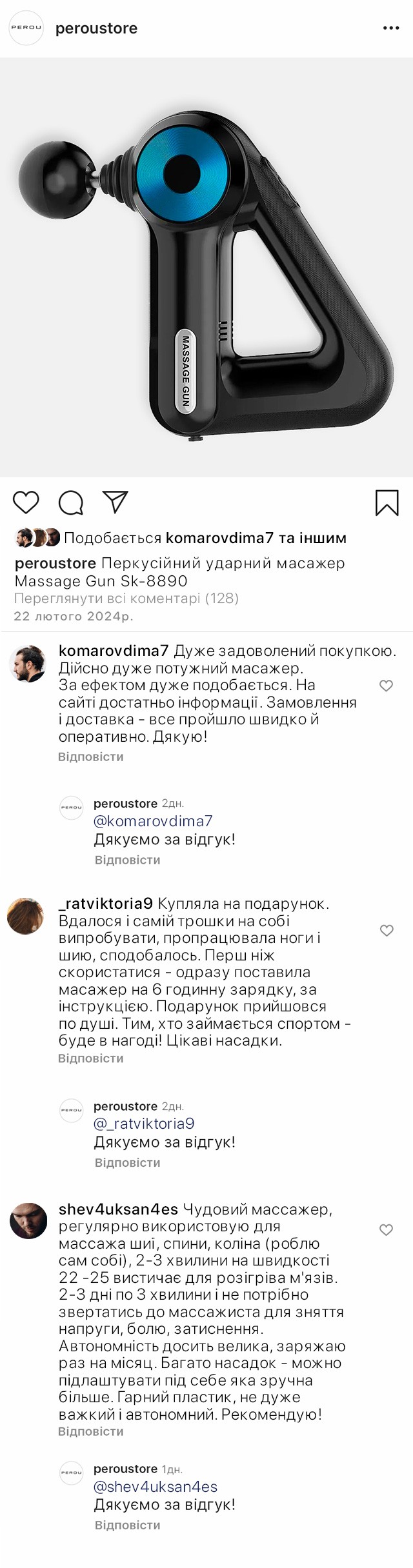Open the @_ratviktoria9 mention in the reply
The width and height of the screenshot is (413, 1568).
(x=144, y=1124)
